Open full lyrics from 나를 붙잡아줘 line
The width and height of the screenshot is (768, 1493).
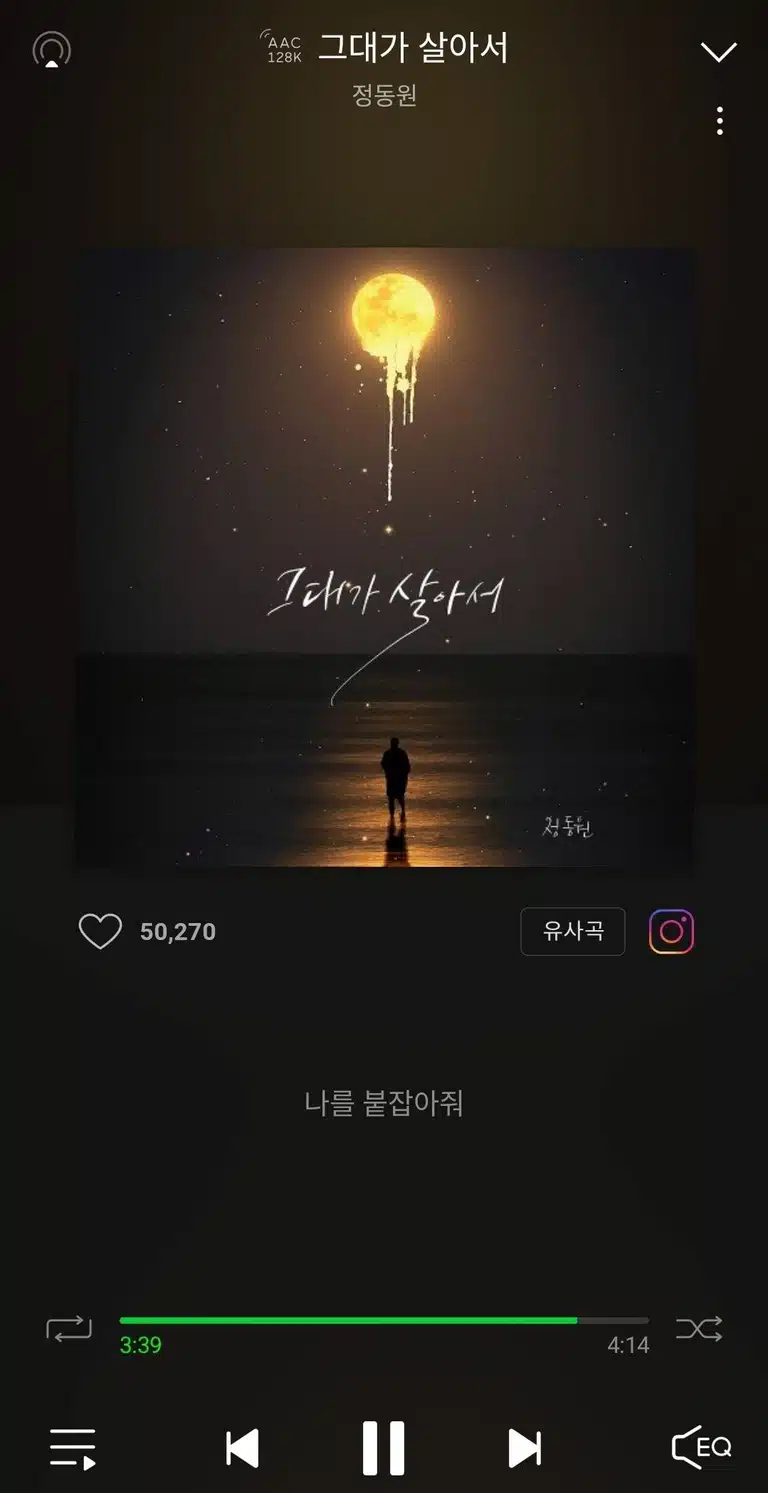point(384,1103)
